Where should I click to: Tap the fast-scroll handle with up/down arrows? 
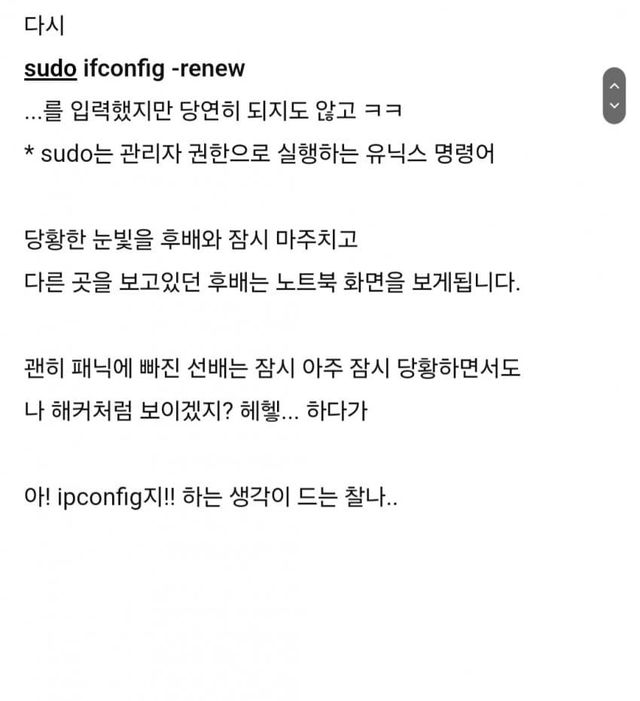pyautogui.click(x=614, y=96)
